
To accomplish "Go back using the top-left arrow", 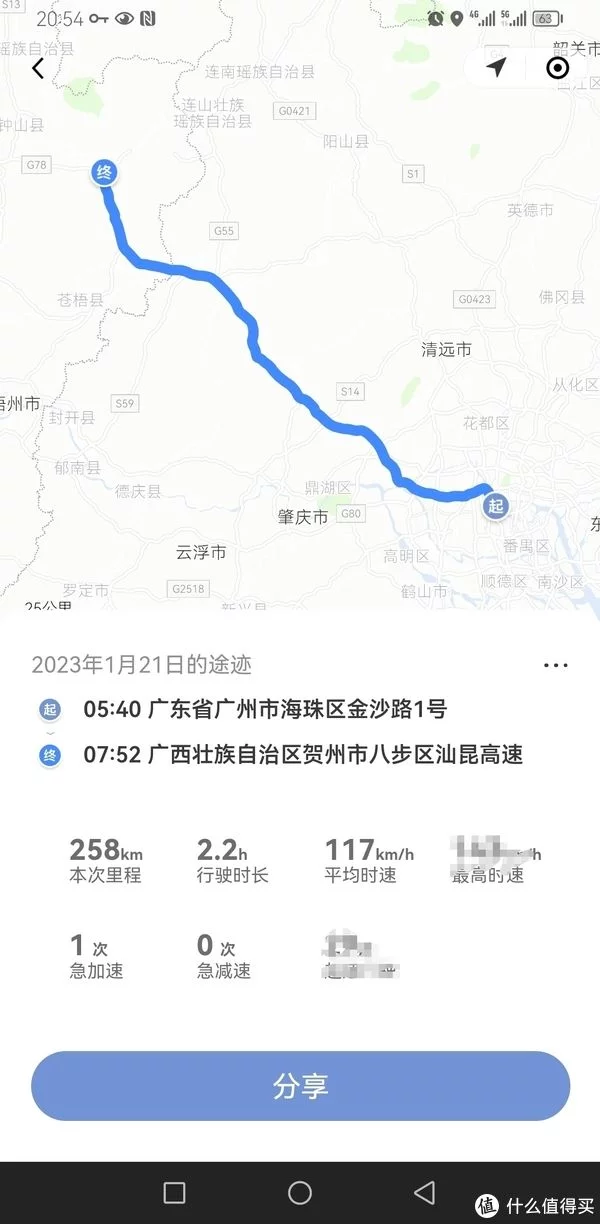I will tap(38, 68).
